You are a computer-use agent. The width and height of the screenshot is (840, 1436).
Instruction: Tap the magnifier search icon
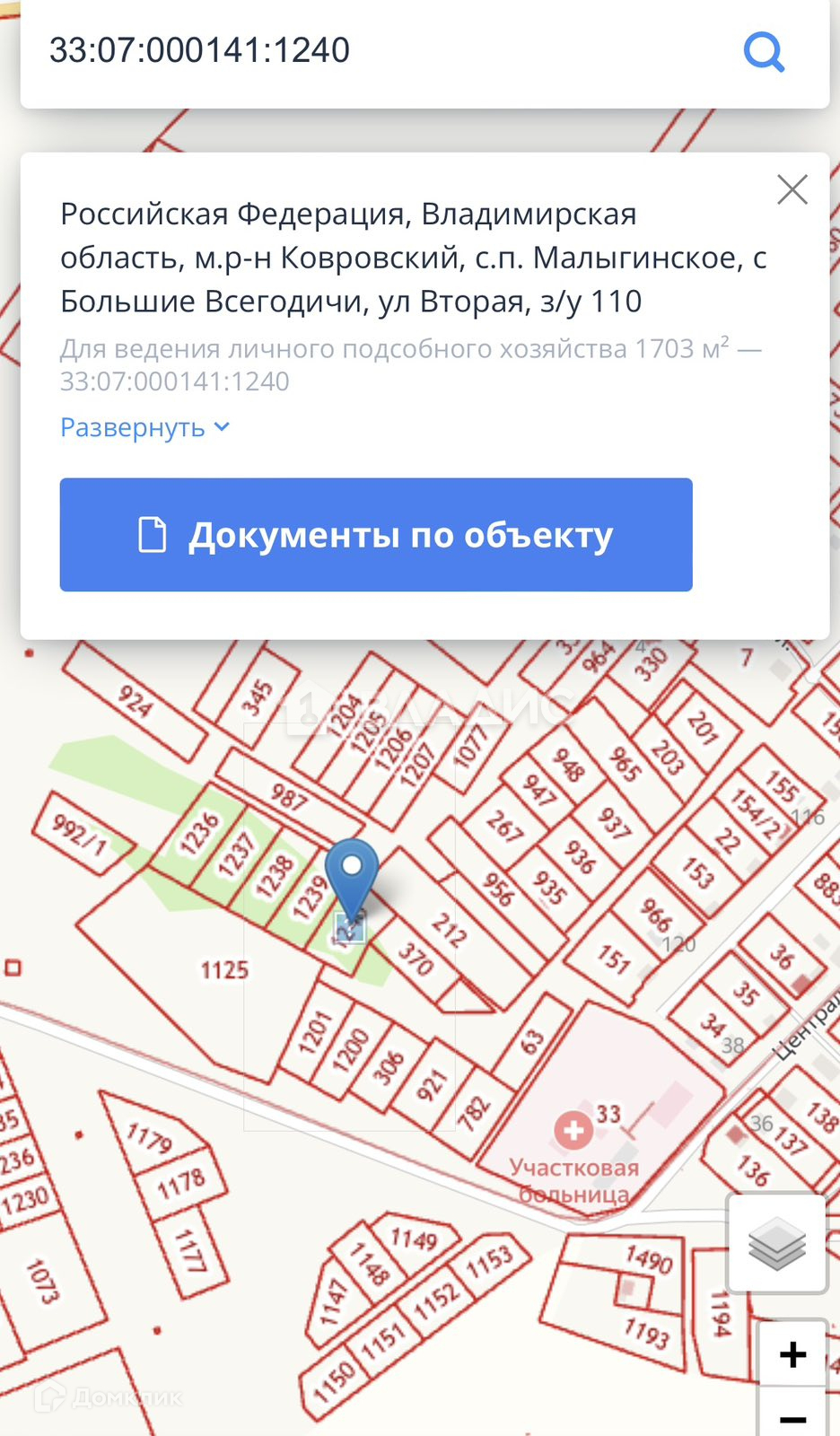point(764,52)
